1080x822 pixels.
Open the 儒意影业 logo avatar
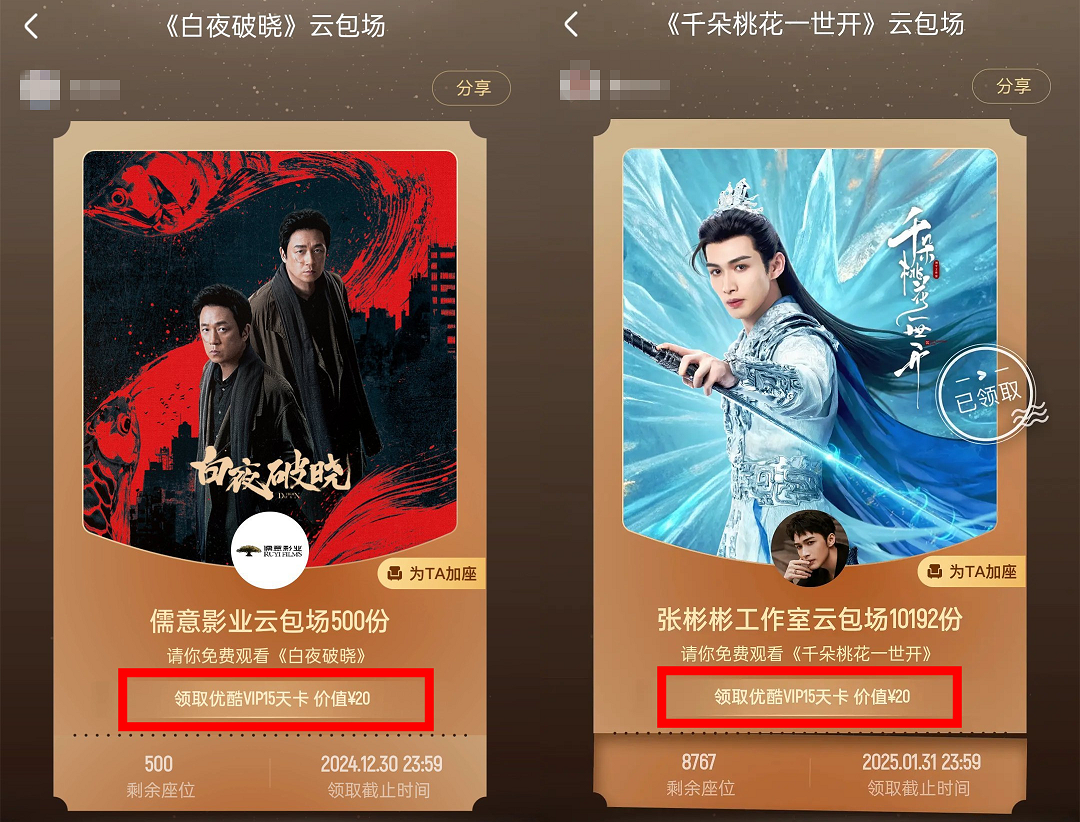(271, 551)
